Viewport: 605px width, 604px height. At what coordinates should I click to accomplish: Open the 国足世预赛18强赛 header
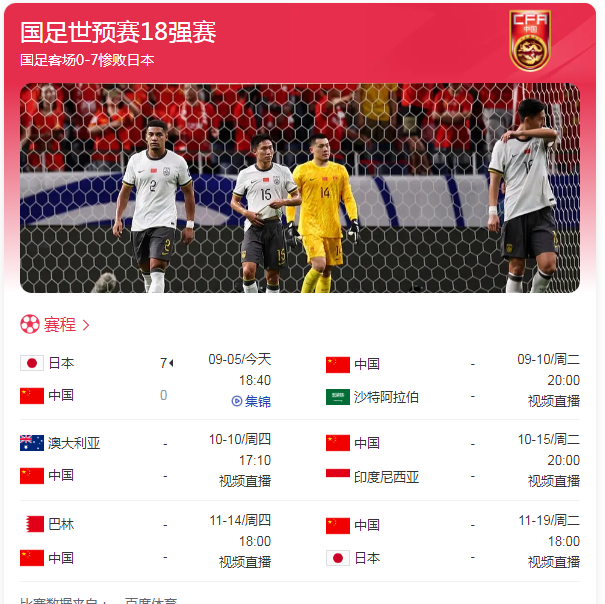pos(118,32)
